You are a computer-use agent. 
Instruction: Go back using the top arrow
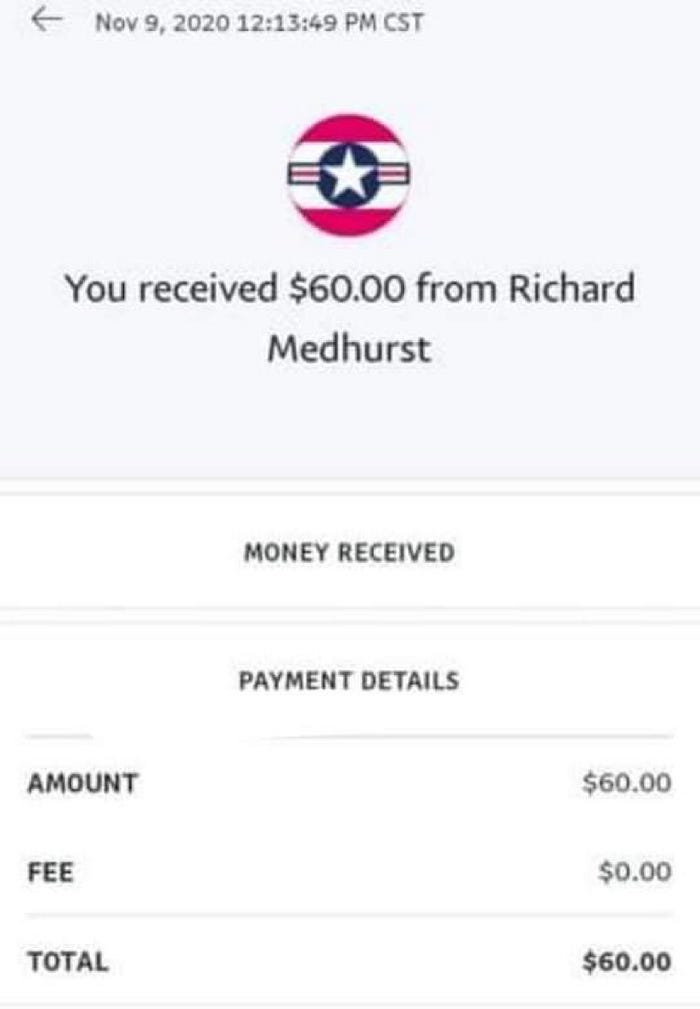[x=46, y=21]
